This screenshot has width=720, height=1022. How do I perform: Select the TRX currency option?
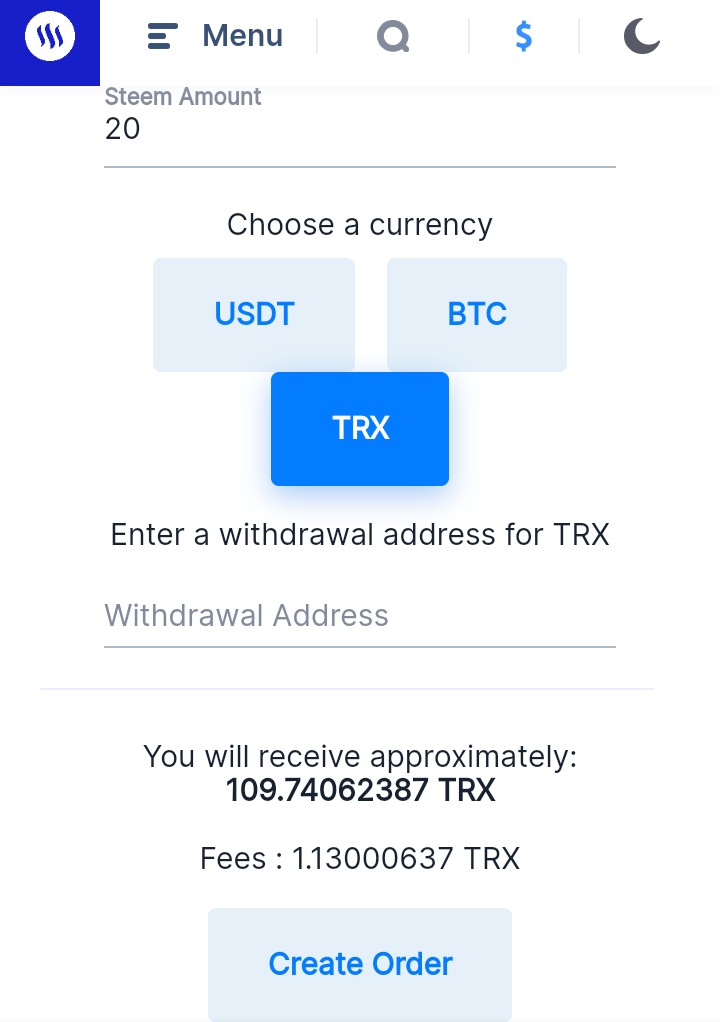(x=360, y=429)
